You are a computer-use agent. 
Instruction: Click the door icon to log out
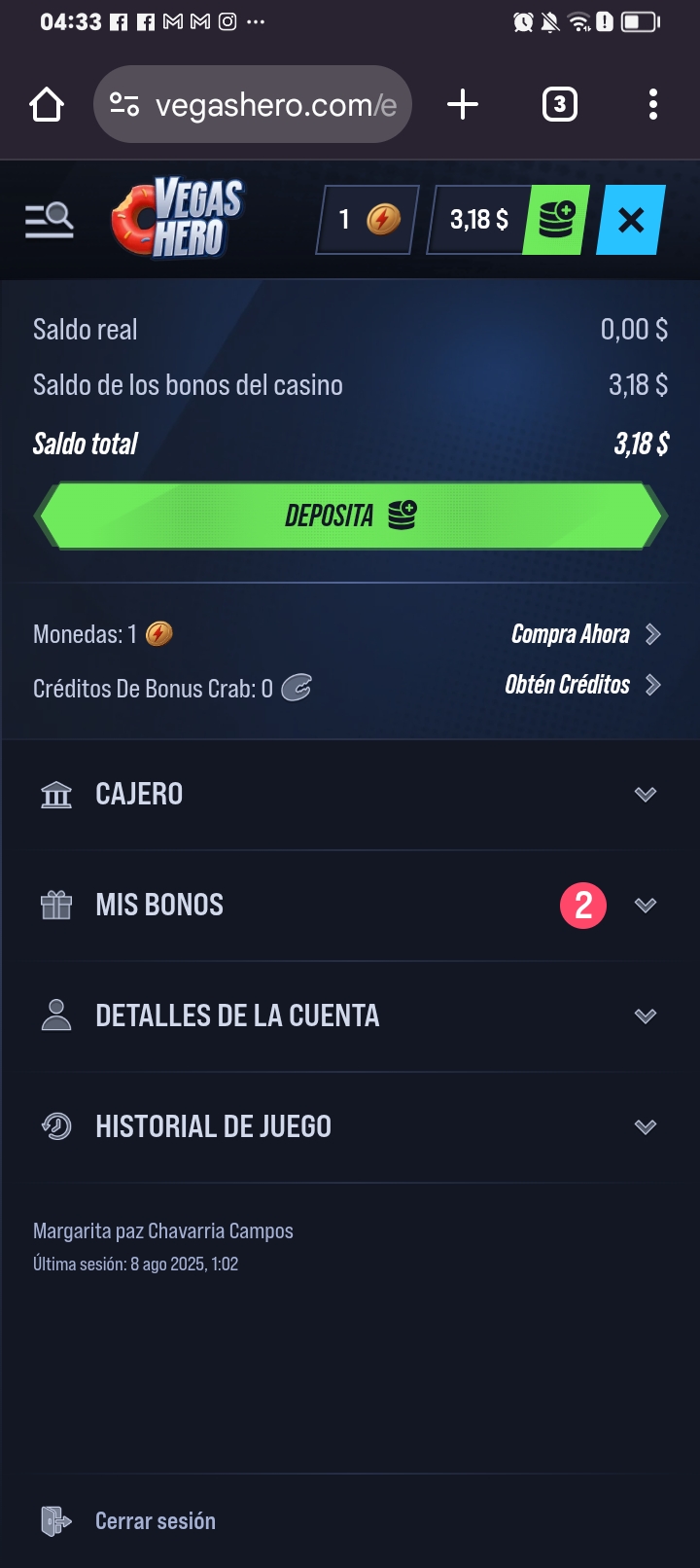coord(53,1519)
